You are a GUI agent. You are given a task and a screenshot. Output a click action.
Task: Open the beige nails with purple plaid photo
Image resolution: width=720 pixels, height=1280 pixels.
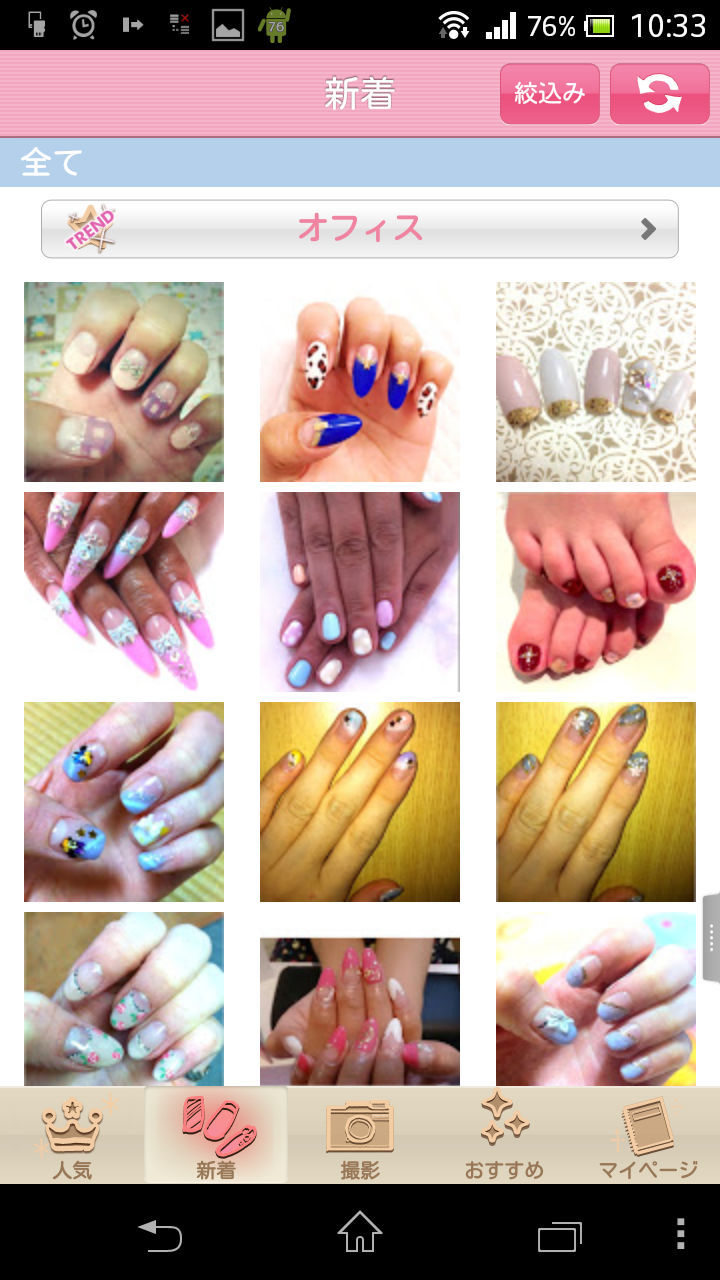click(x=124, y=382)
